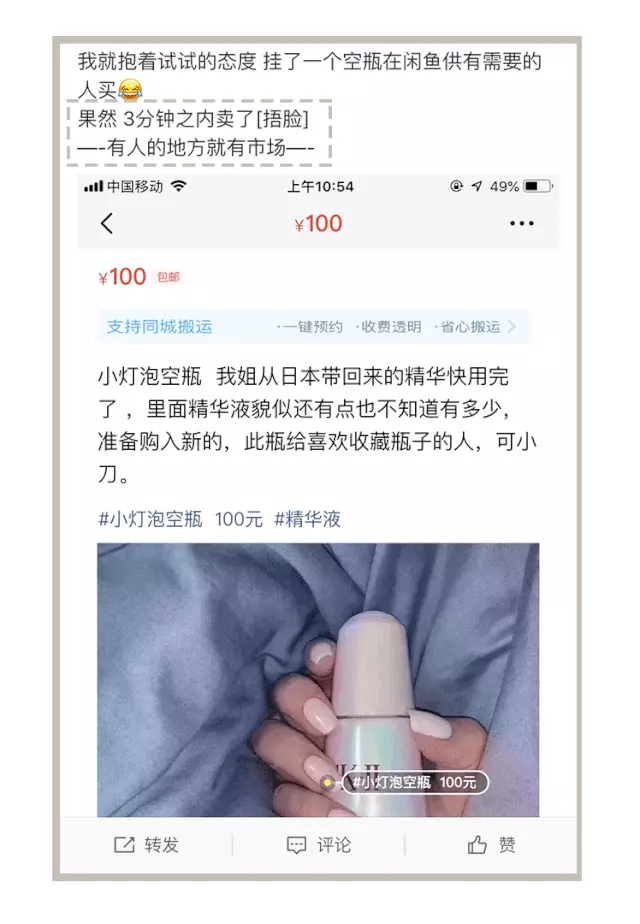Open the 评论 comment section
The image size is (640, 924).
[319, 845]
